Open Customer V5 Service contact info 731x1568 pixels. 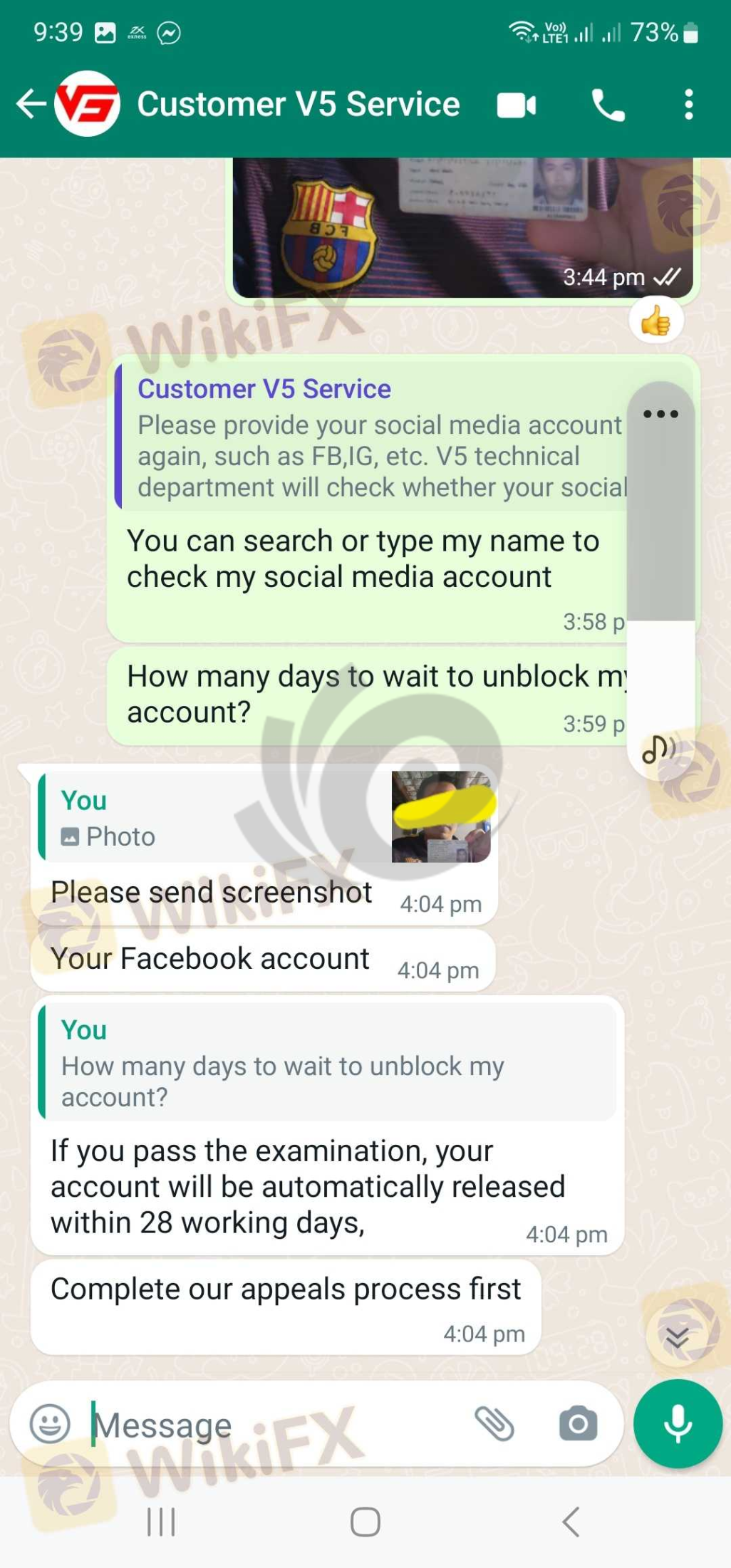pos(298,104)
